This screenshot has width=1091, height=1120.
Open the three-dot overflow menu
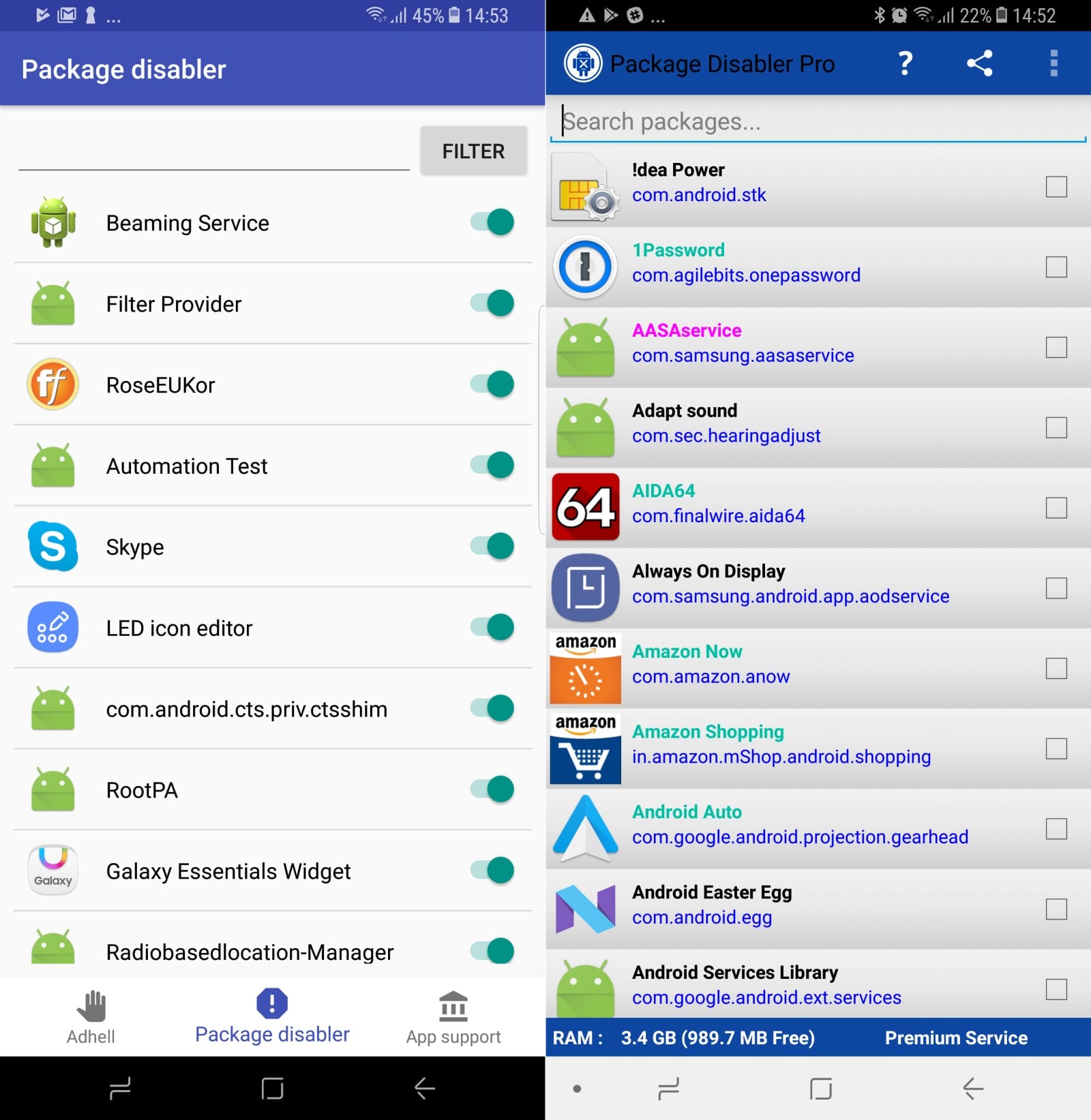pyautogui.click(x=1053, y=63)
